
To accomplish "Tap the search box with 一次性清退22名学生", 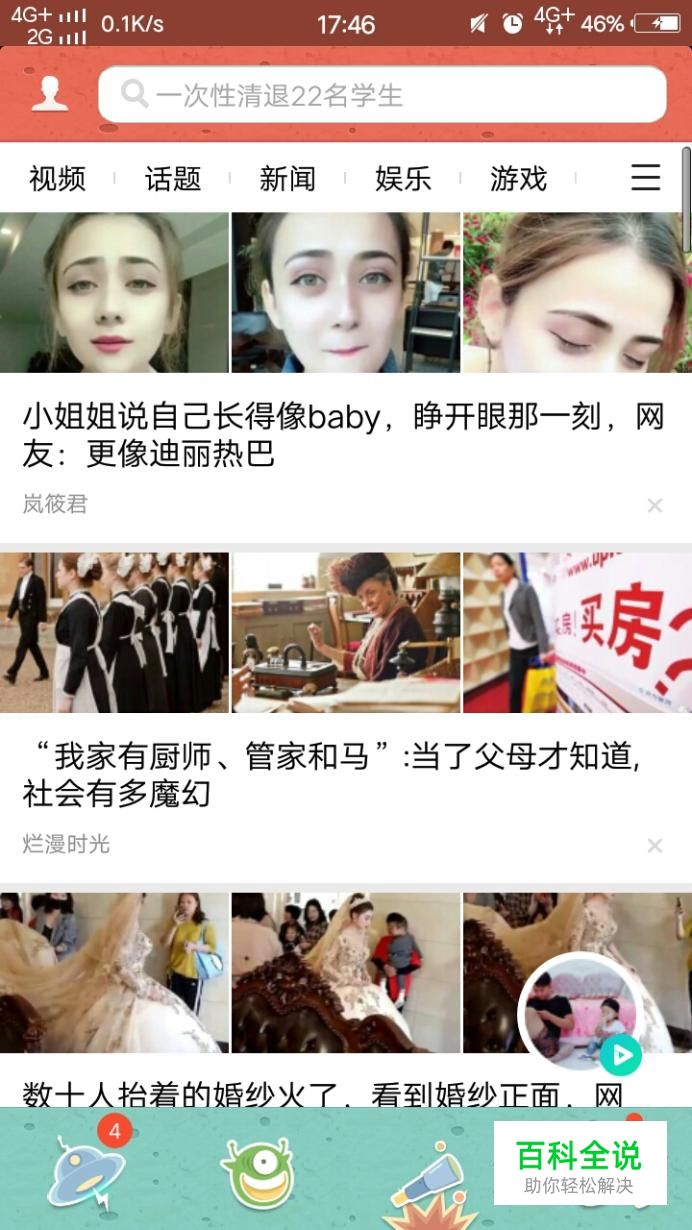I will [382, 95].
